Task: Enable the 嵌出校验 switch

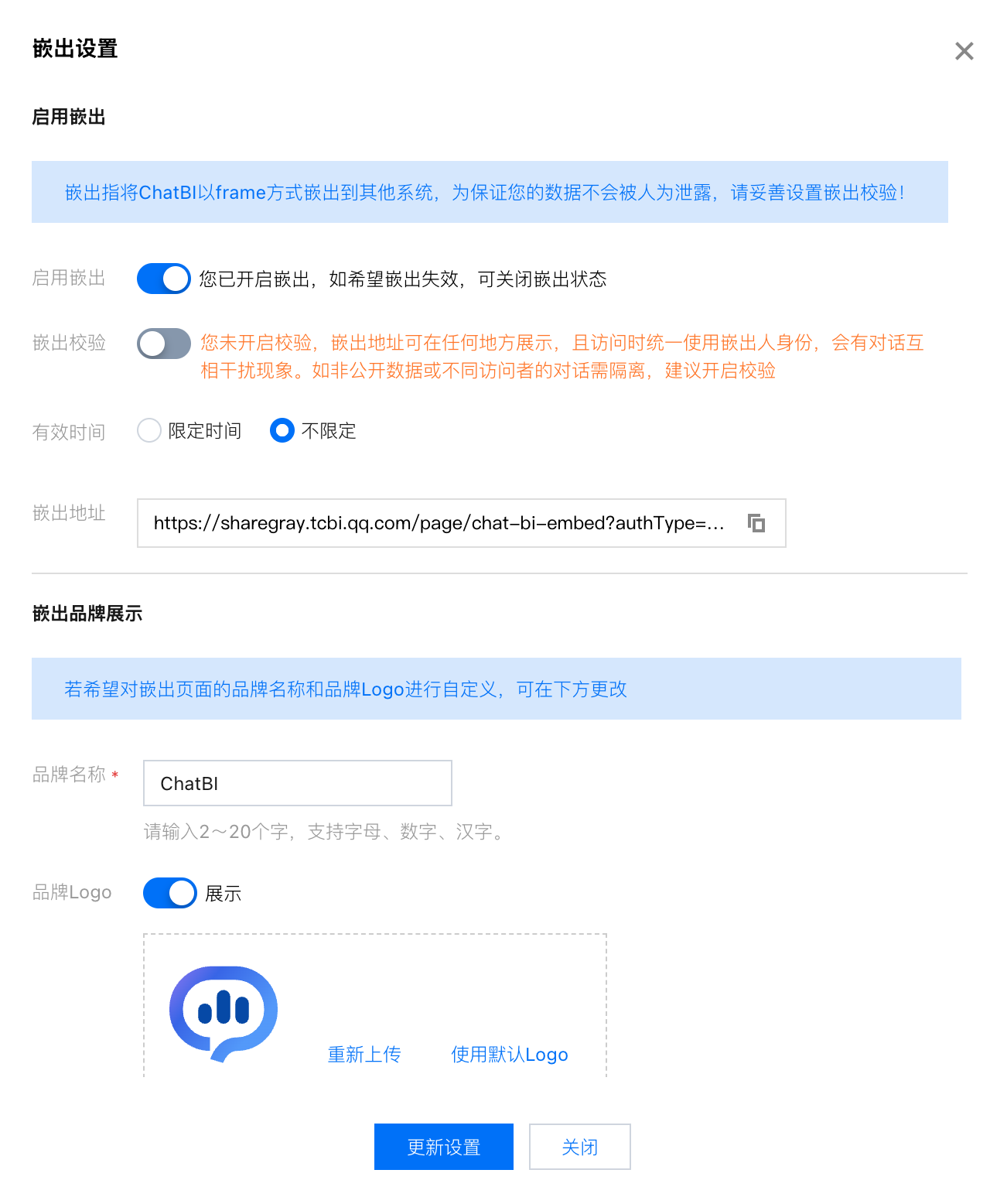Action: click(163, 344)
